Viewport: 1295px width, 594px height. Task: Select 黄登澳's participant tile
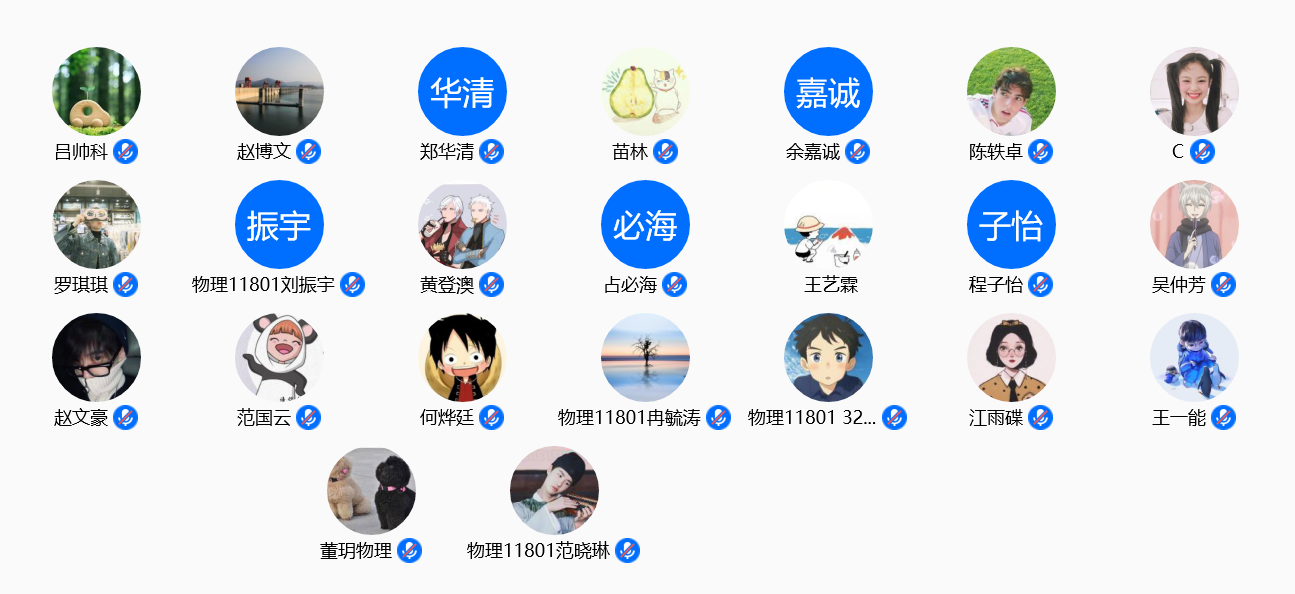462,225
